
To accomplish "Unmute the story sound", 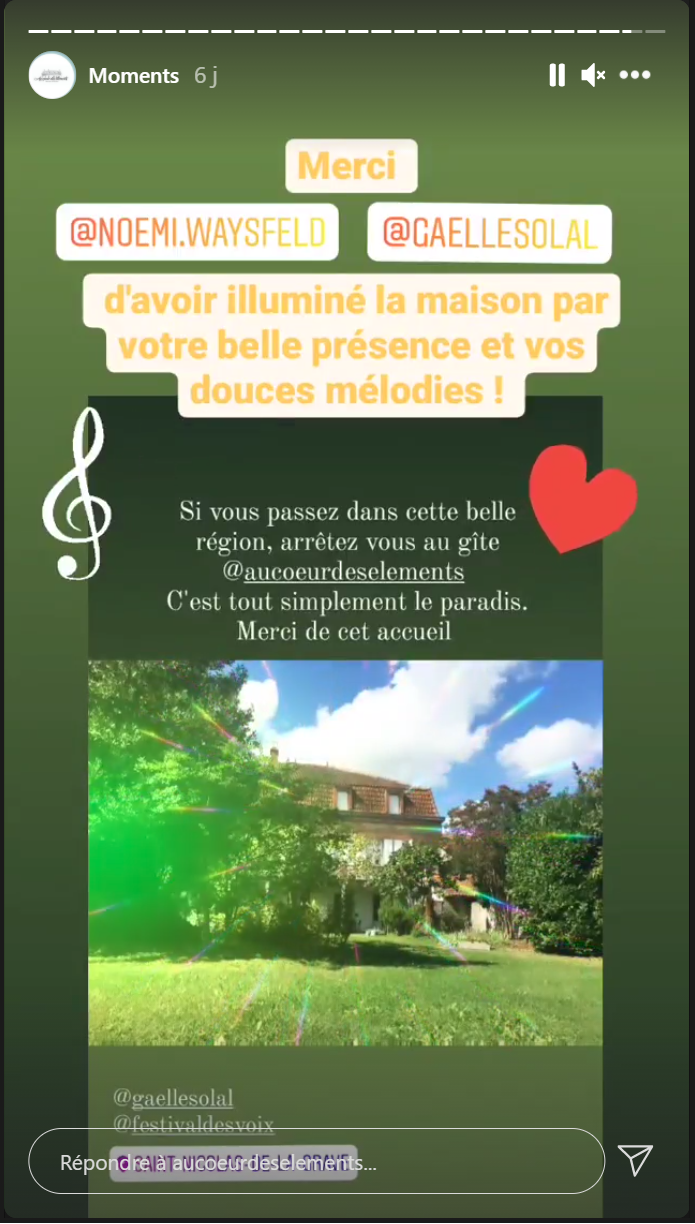I will (594, 75).
